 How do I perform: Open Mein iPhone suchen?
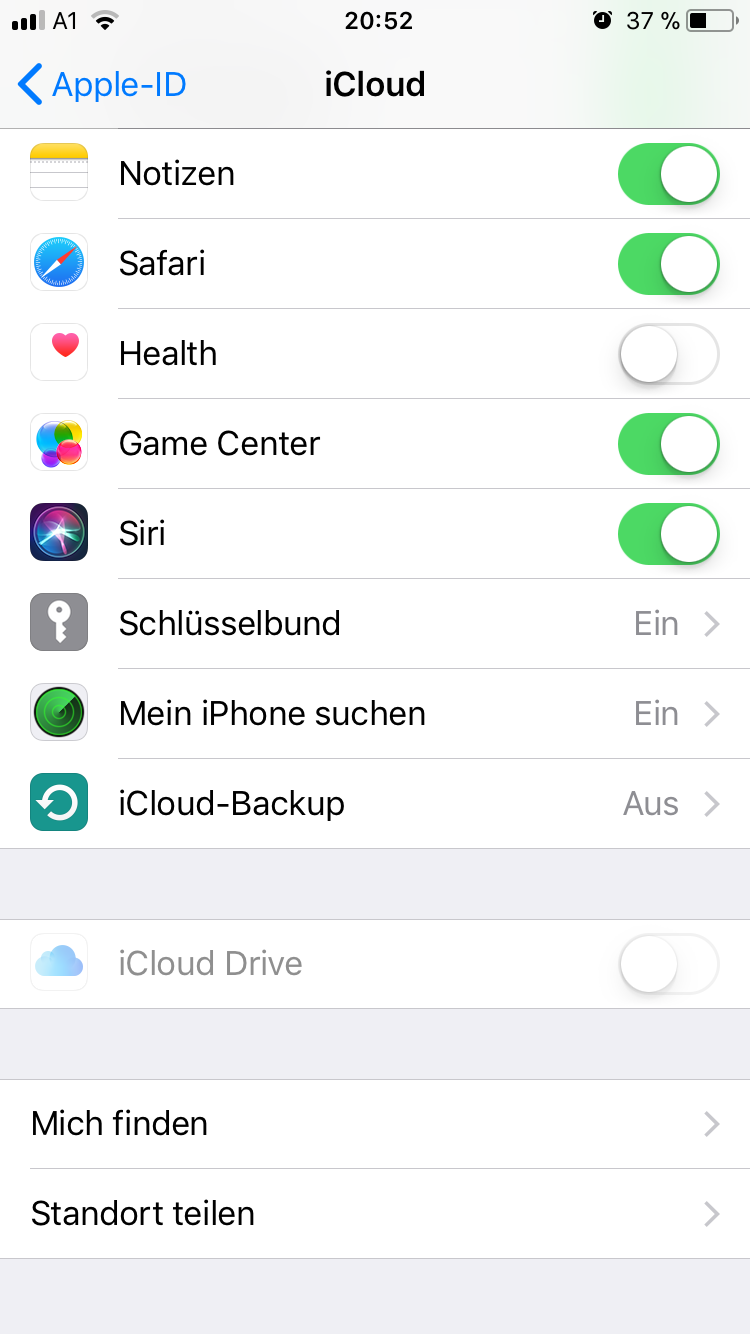point(375,714)
